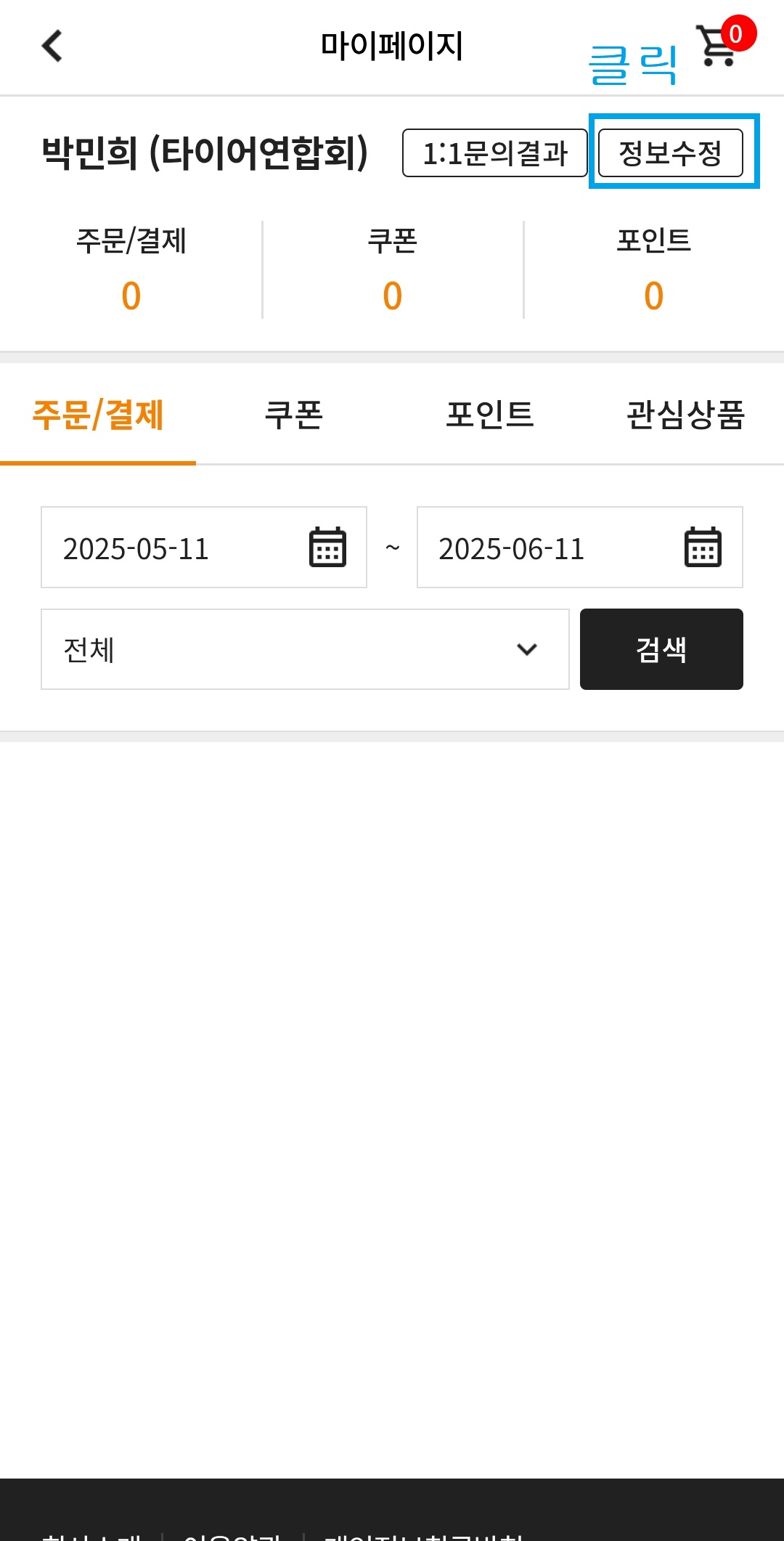784x1541 pixels.
Task: Switch to the 포인트 tab
Action: coord(490,415)
